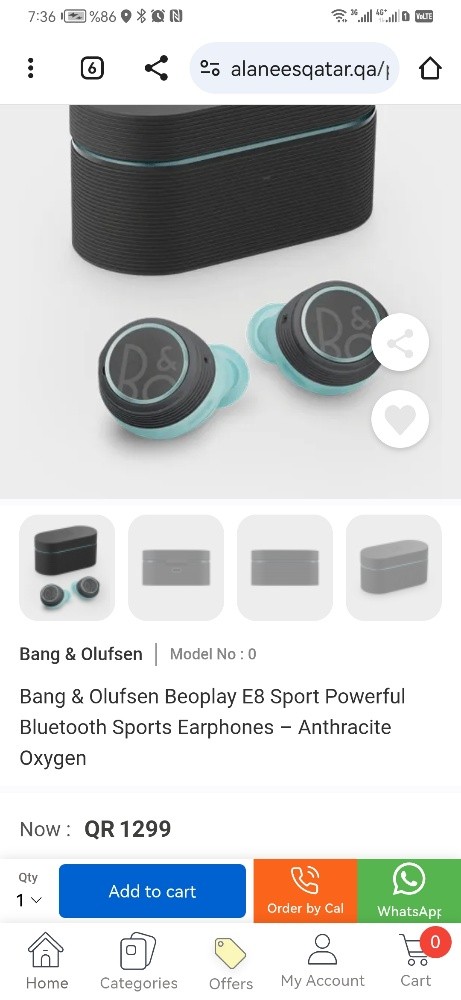Go to the Home tab

click(47, 960)
